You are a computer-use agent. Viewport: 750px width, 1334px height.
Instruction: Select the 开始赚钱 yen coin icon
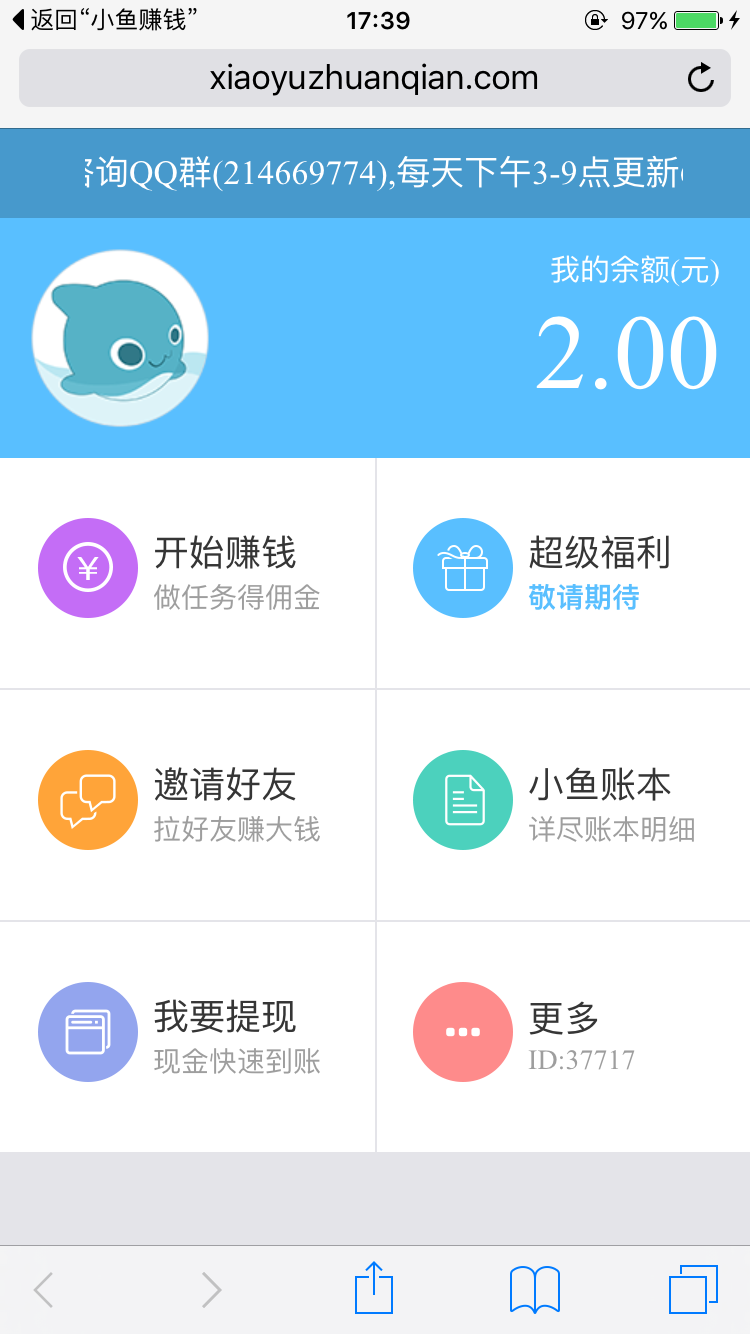[x=88, y=567]
